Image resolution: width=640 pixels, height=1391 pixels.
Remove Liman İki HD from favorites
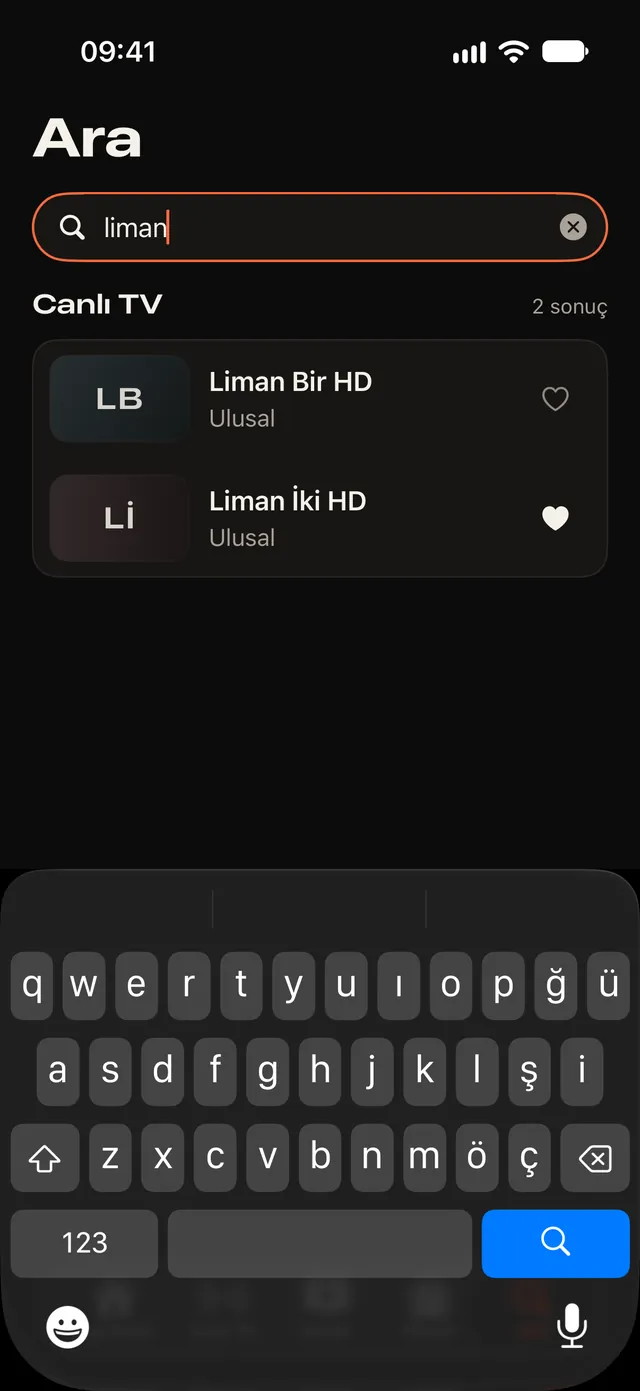point(555,518)
